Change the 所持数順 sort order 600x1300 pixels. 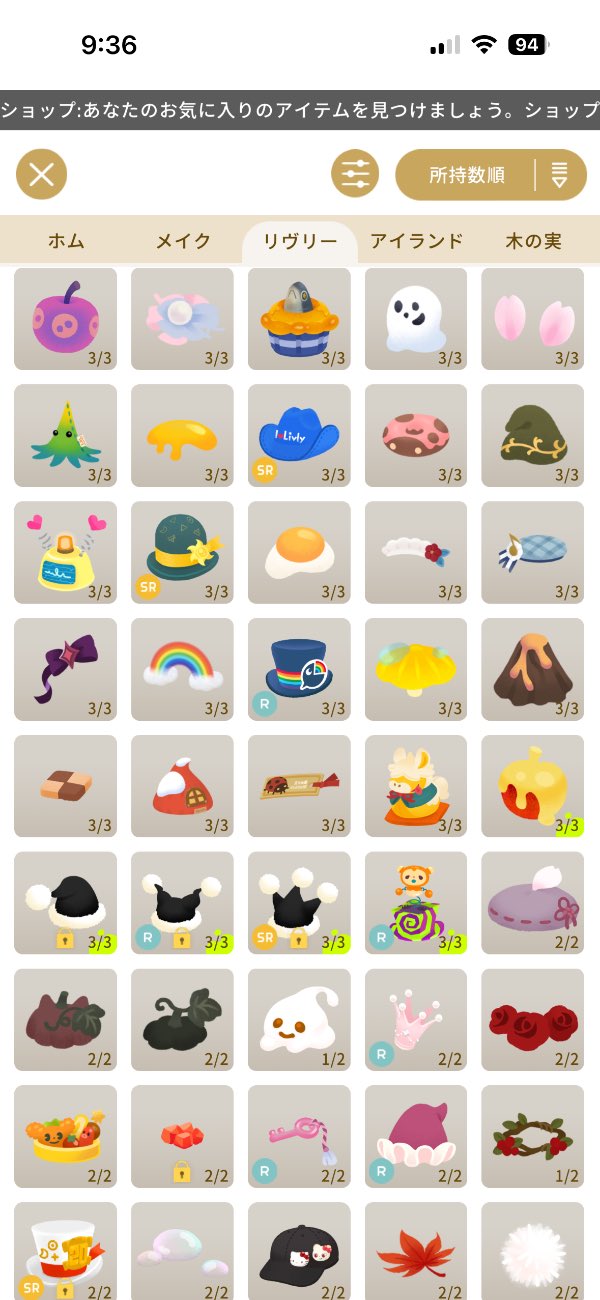[490, 175]
